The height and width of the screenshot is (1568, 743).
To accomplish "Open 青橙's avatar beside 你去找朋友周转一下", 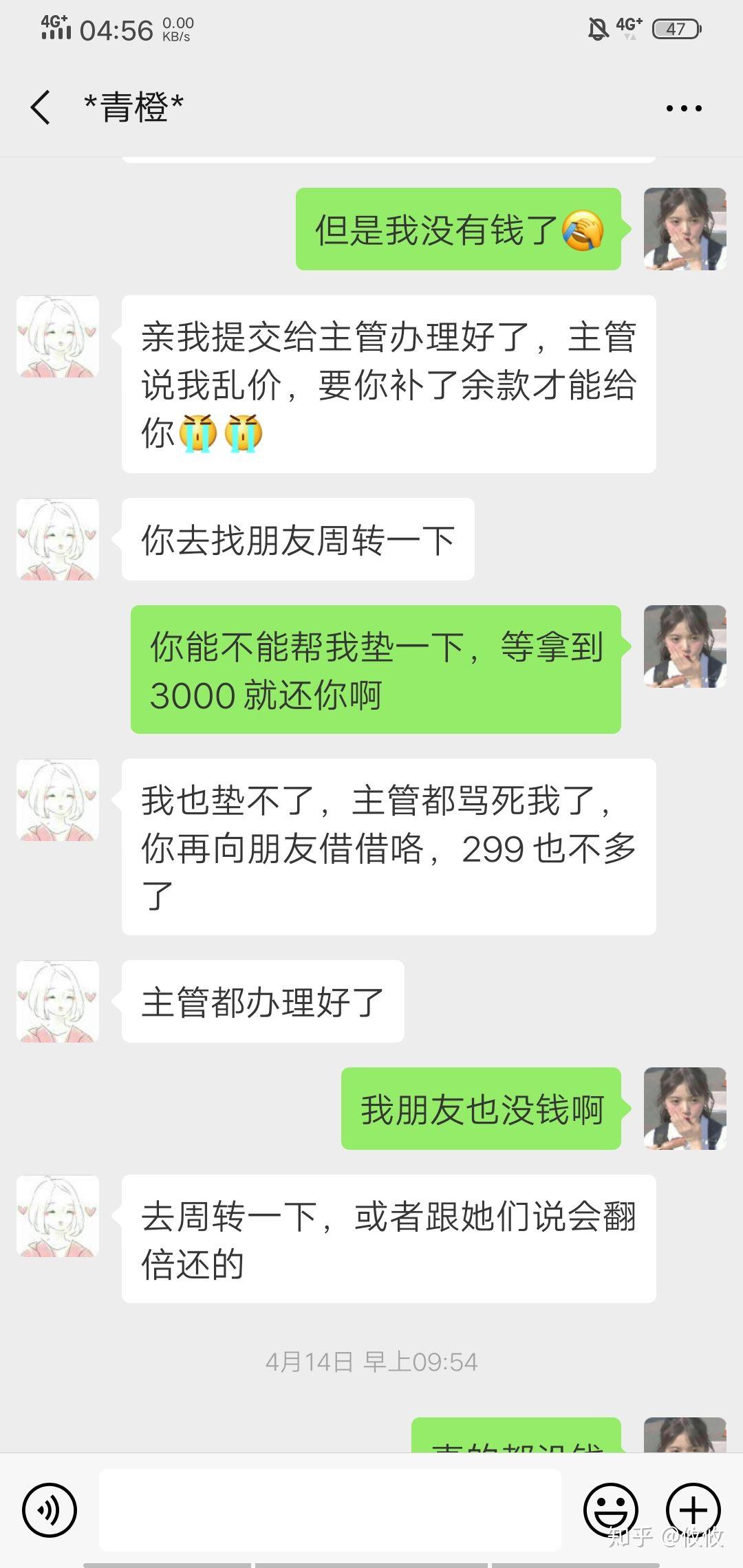I will coord(58,539).
